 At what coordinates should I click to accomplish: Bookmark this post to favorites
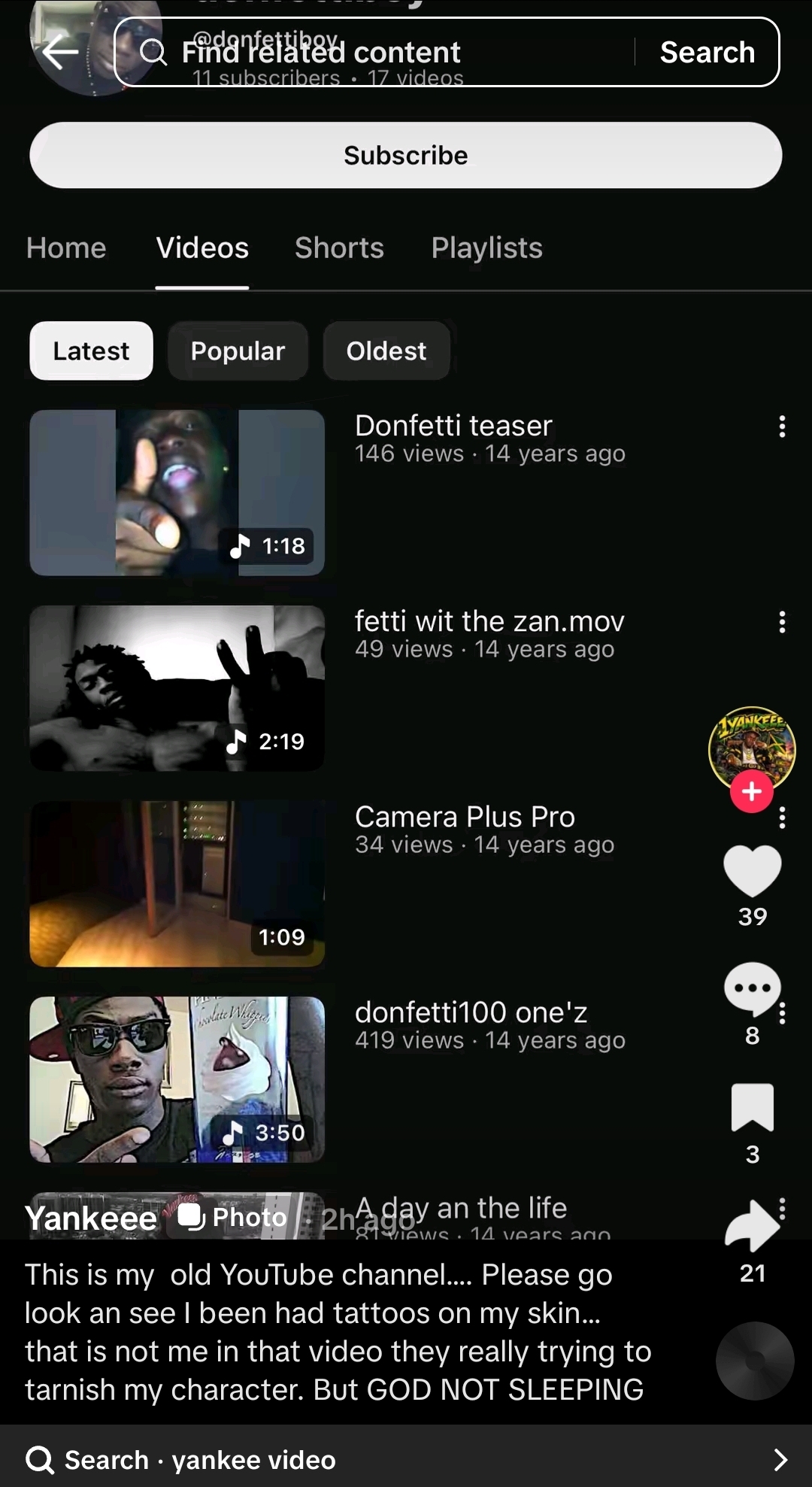tap(752, 1107)
